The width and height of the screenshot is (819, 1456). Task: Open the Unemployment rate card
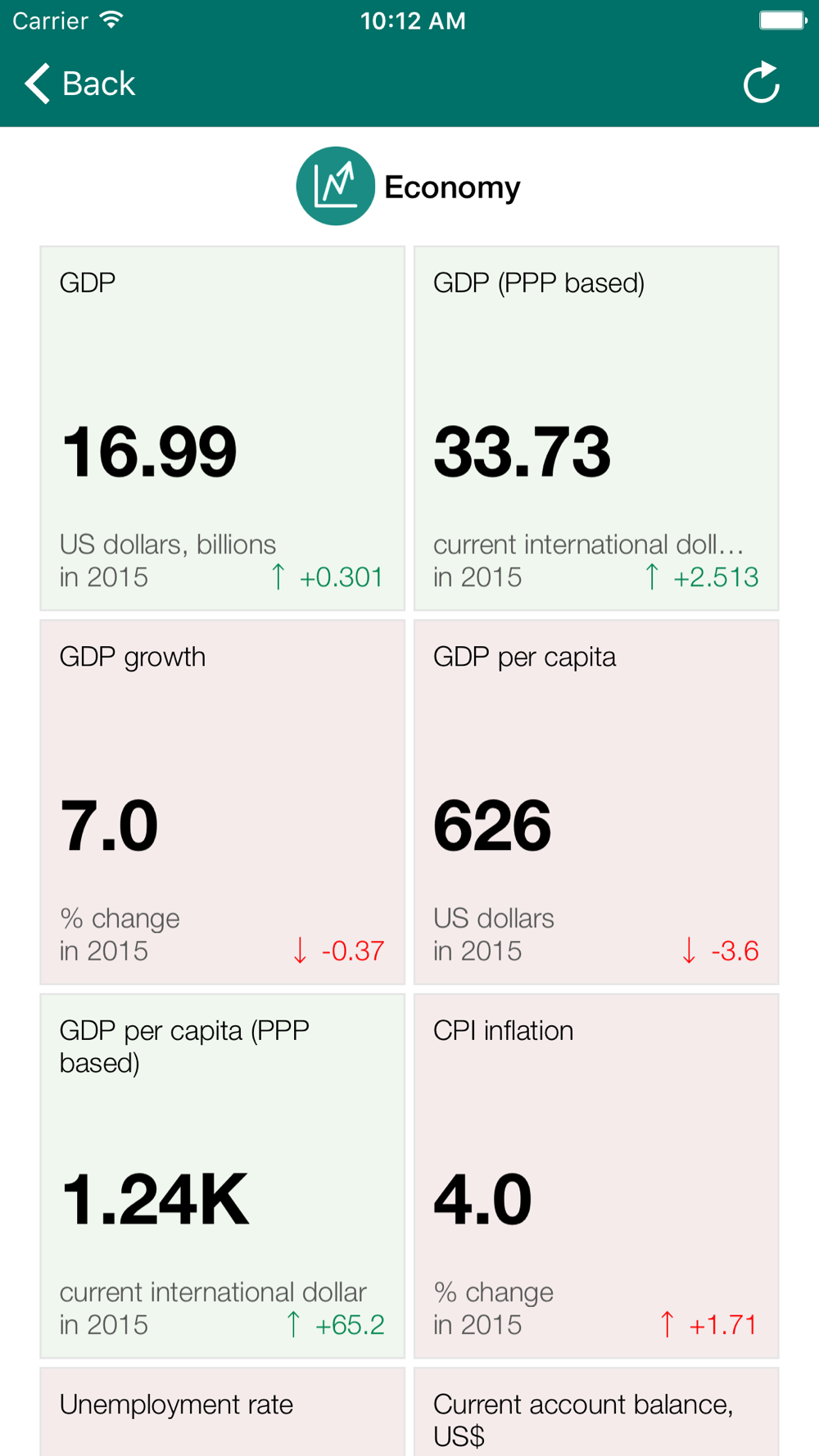(x=222, y=1412)
